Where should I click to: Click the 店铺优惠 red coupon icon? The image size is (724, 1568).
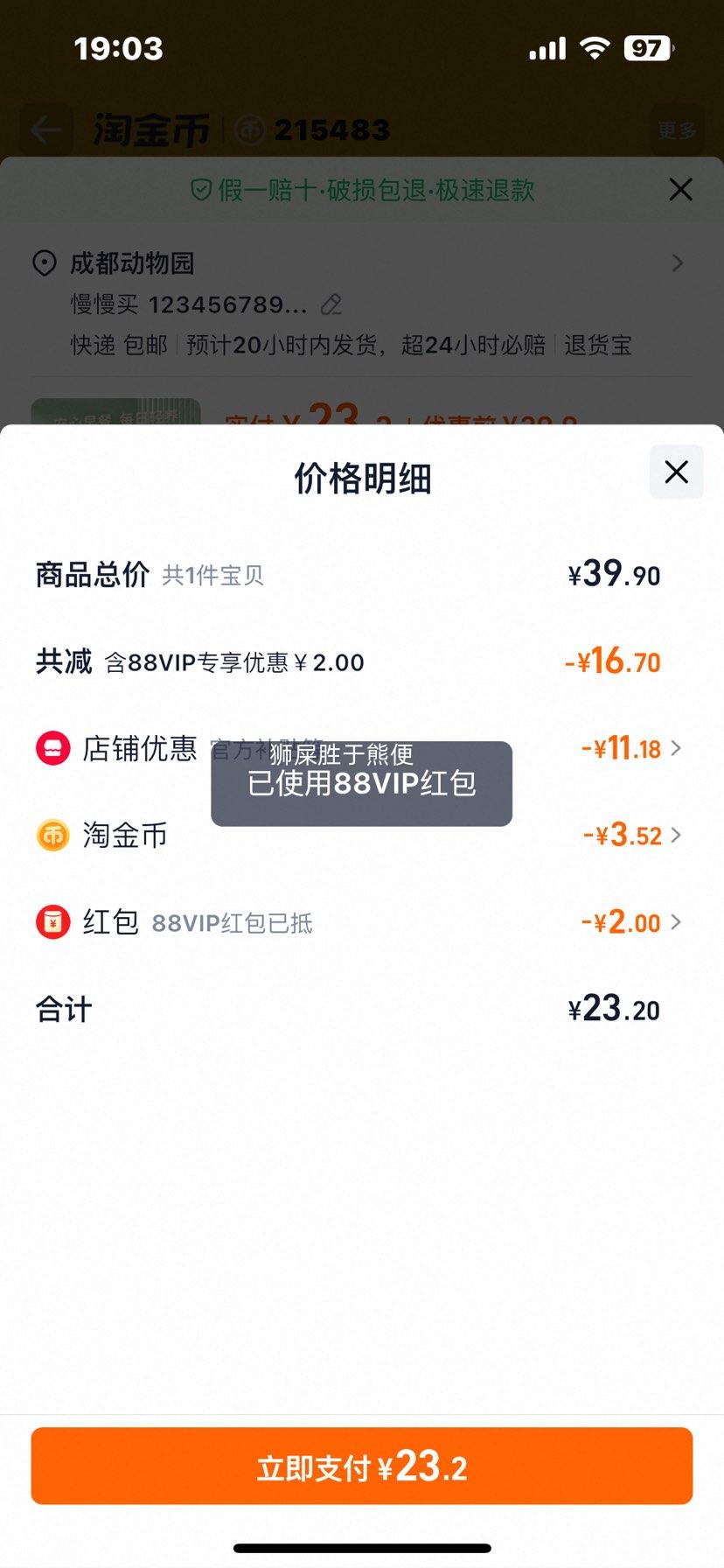click(53, 749)
